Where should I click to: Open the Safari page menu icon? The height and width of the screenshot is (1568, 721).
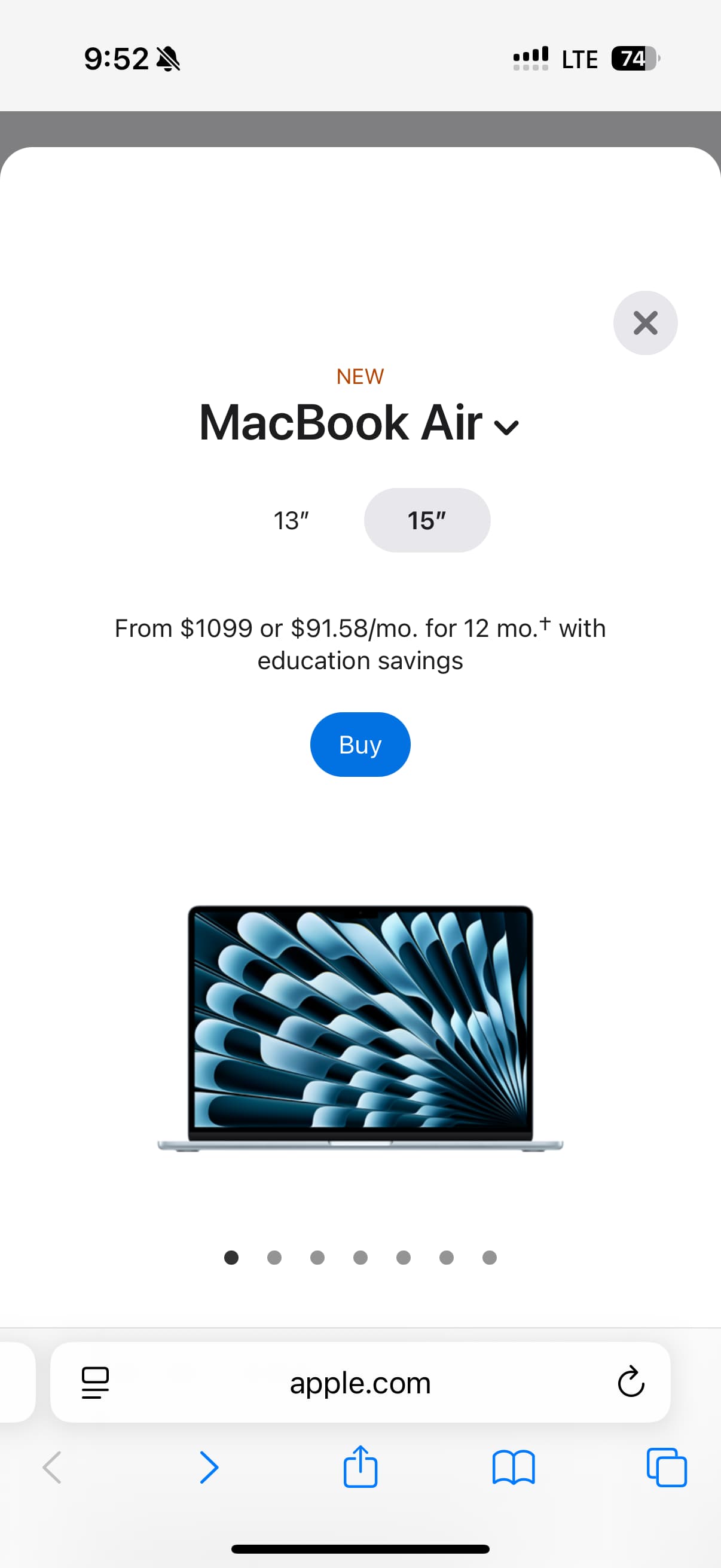[95, 1383]
